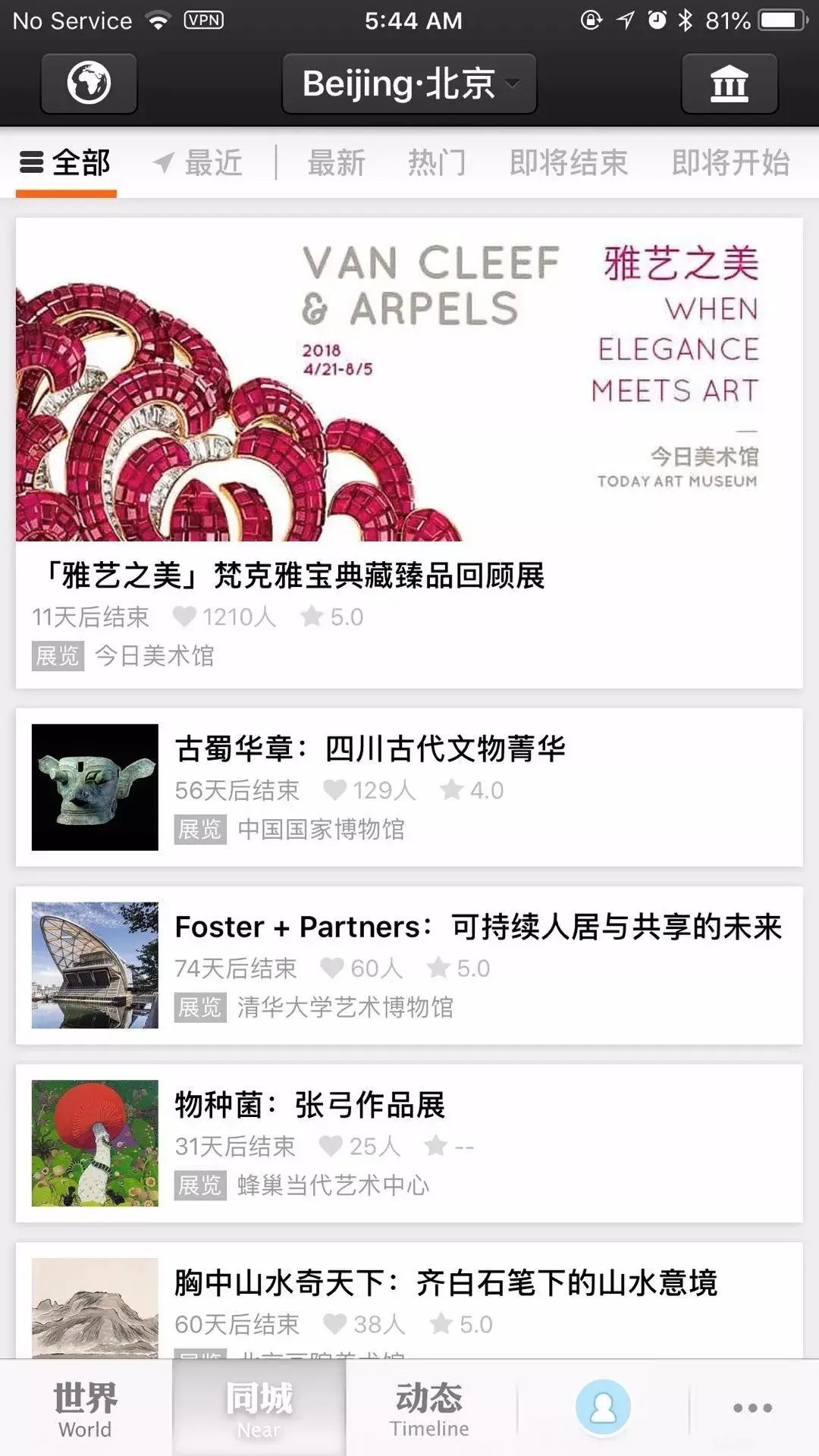
Task: Switch to the 最近 tab
Action: 198,163
